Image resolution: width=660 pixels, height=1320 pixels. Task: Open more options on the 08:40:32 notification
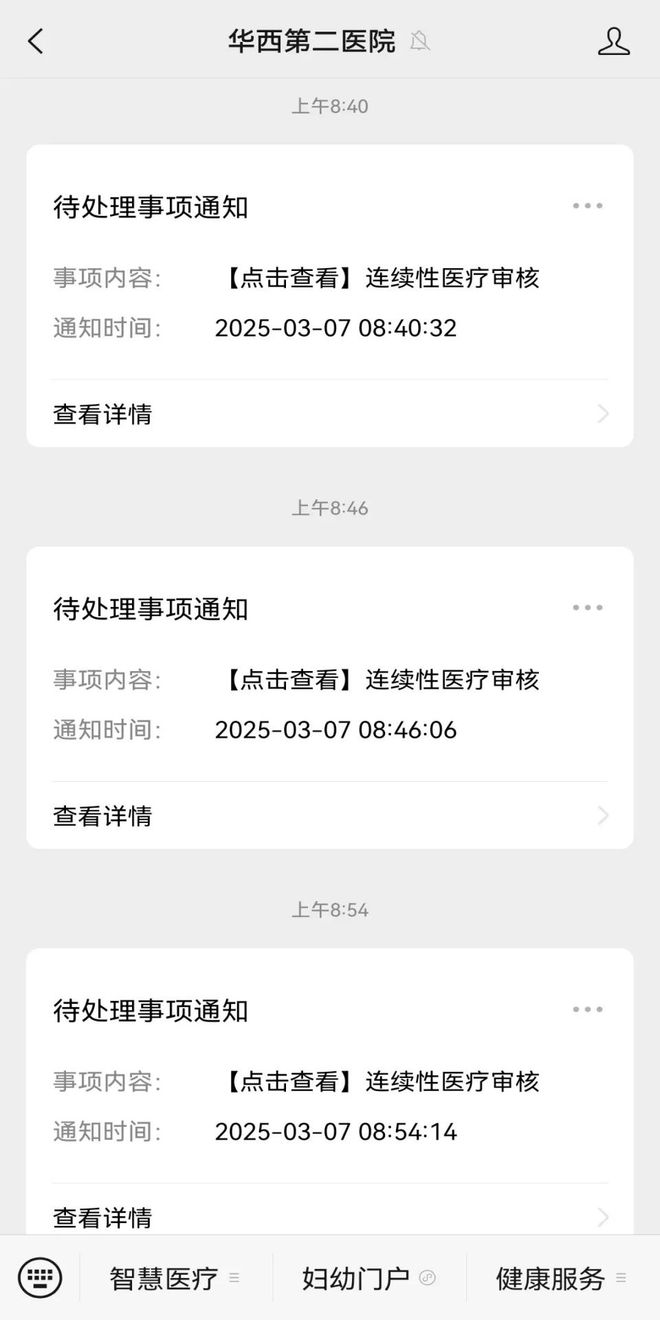coord(588,206)
